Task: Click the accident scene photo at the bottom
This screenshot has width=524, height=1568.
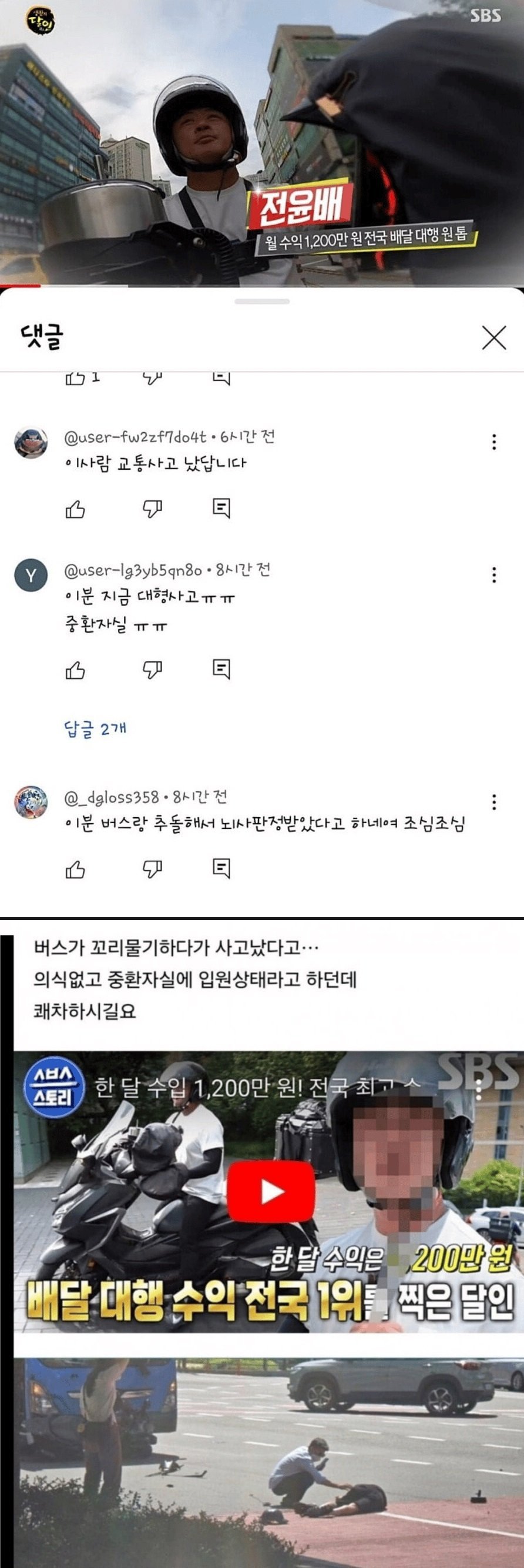Action: 262,1461
